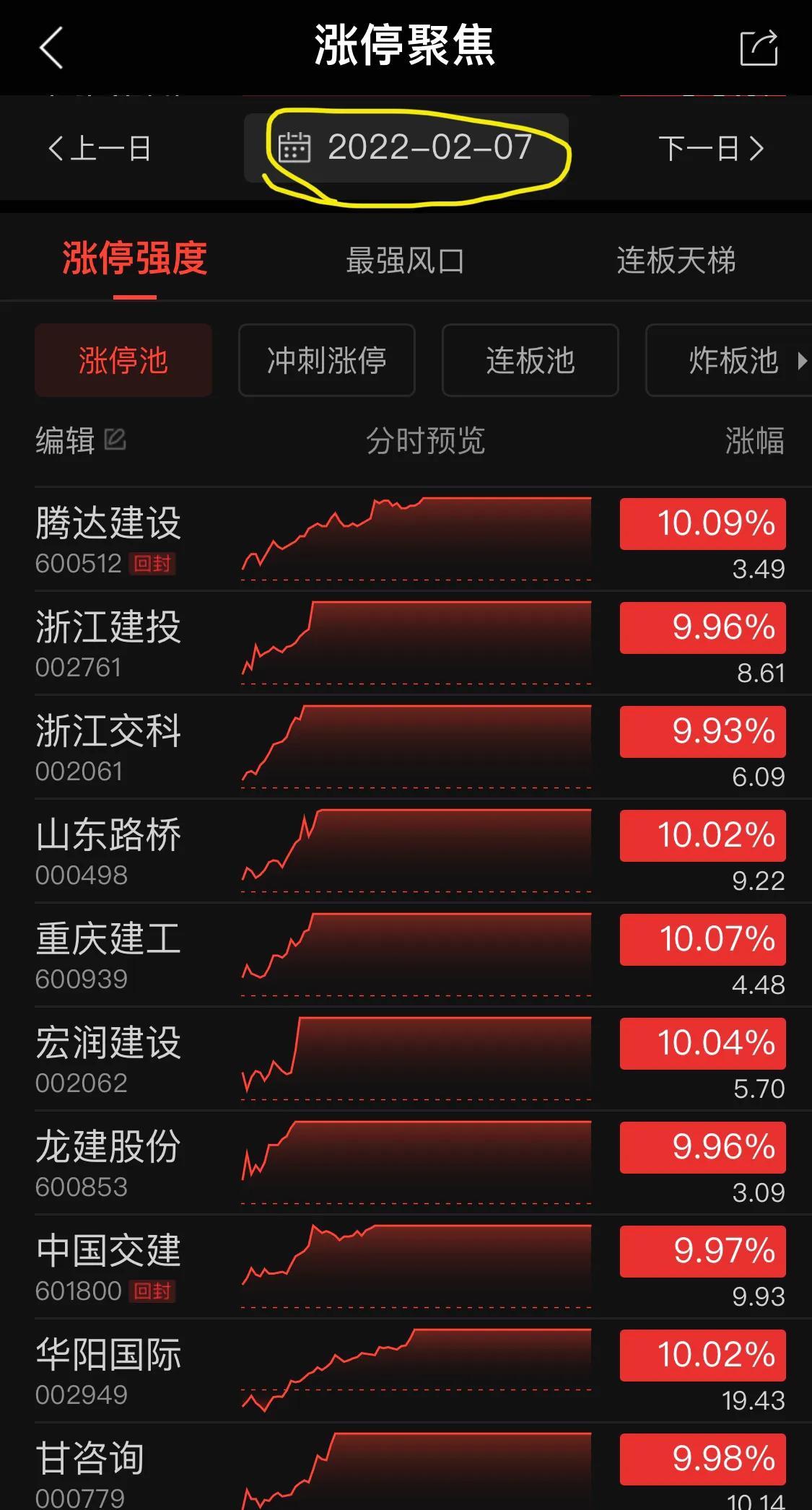Viewport: 812px width, 1510px height.
Task: Sort the list by 涨幅
Action: pyautogui.click(x=754, y=440)
